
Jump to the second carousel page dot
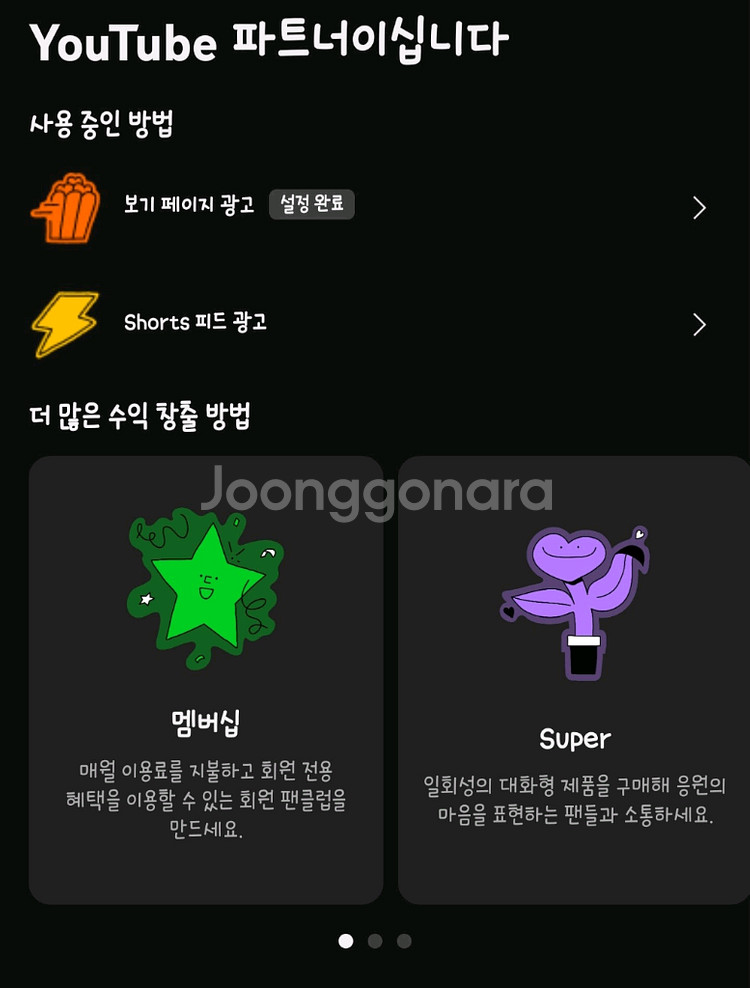pos(375,941)
